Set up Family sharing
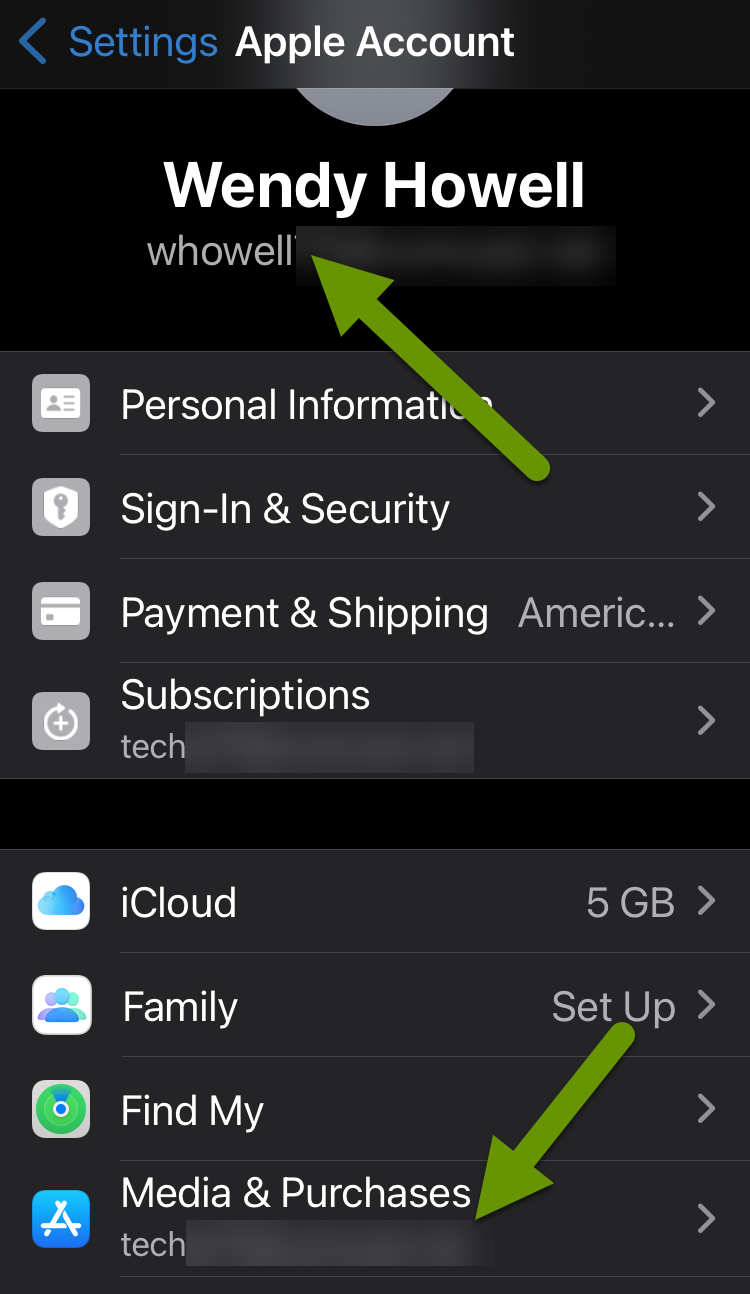This screenshot has height=1294, width=750. pos(375,1005)
